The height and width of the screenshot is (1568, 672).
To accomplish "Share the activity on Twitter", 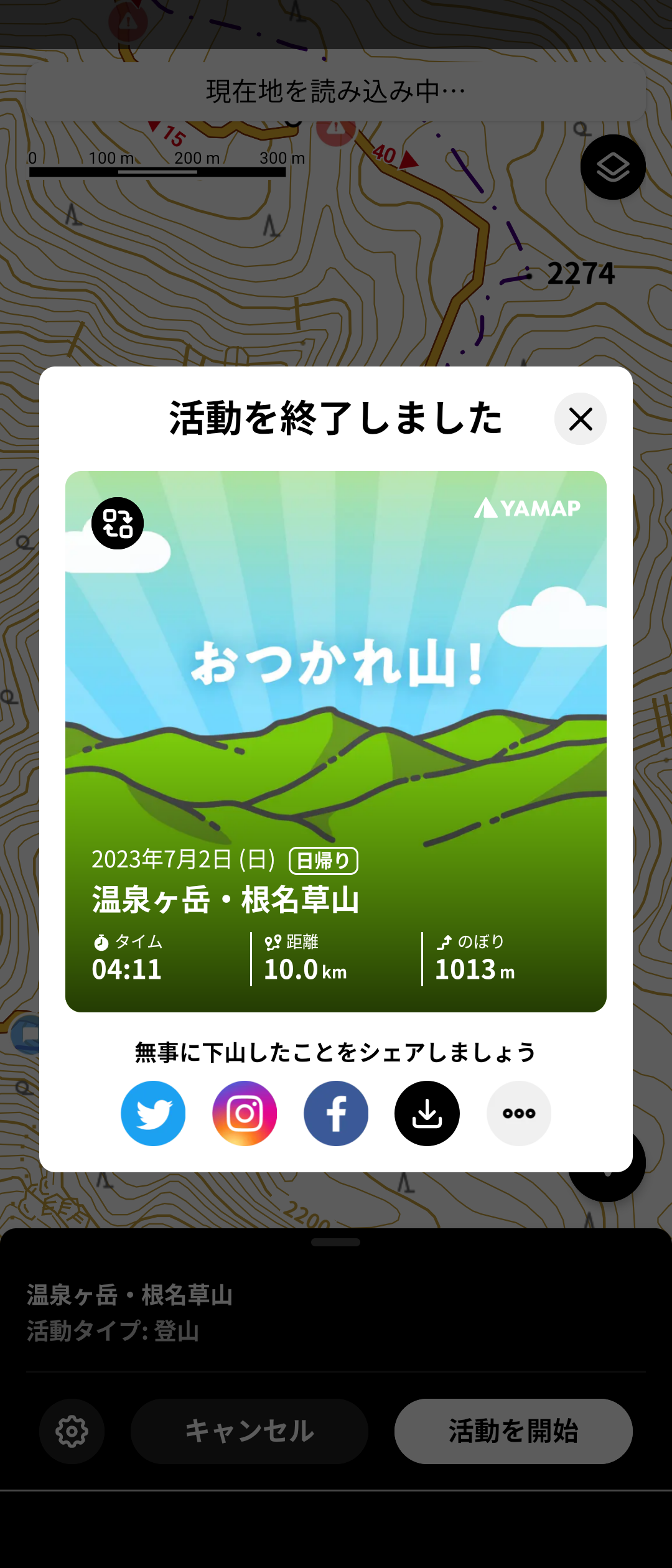I will [153, 1113].
